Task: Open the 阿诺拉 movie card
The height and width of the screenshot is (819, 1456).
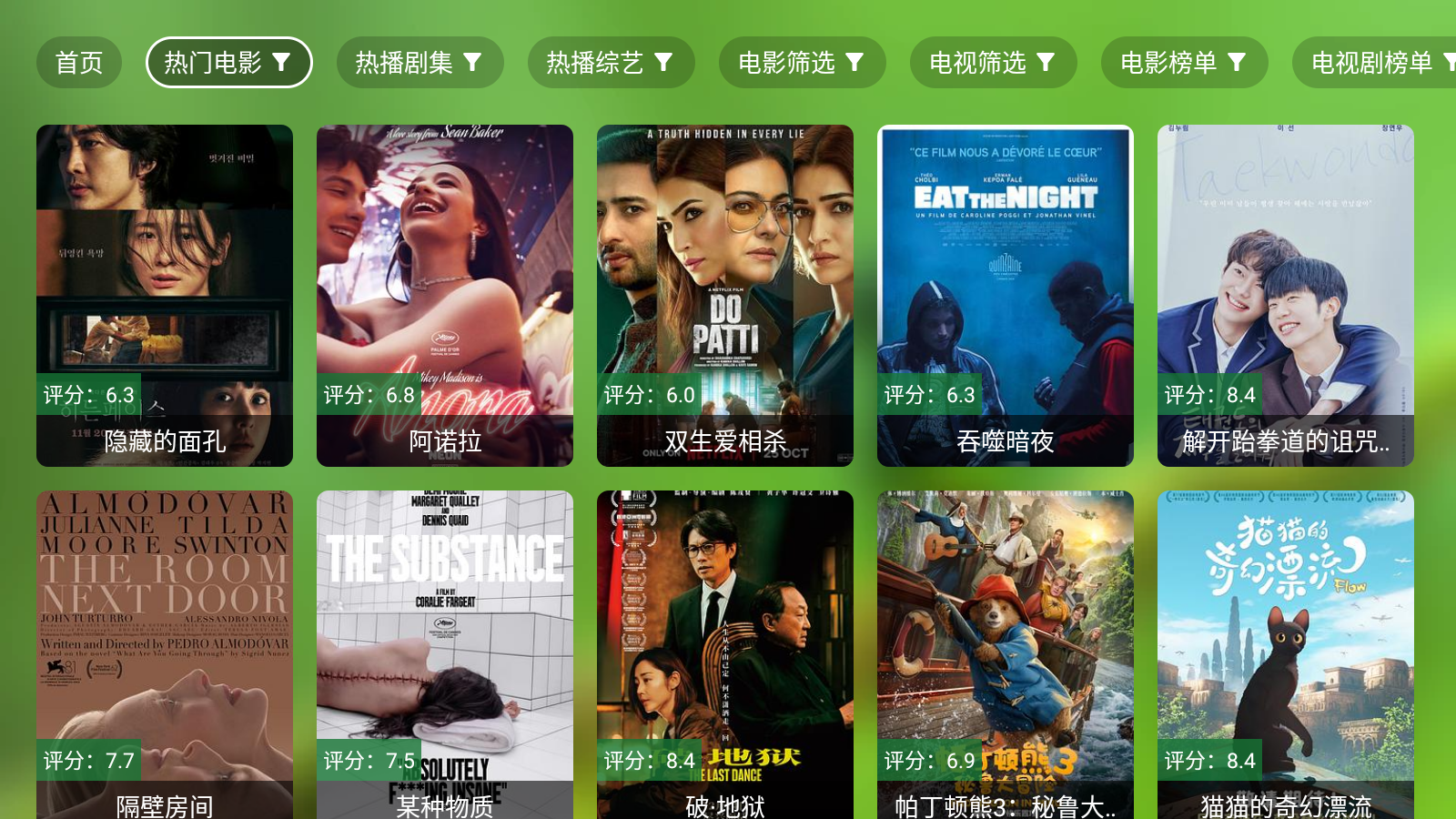Action: (445, 296)
